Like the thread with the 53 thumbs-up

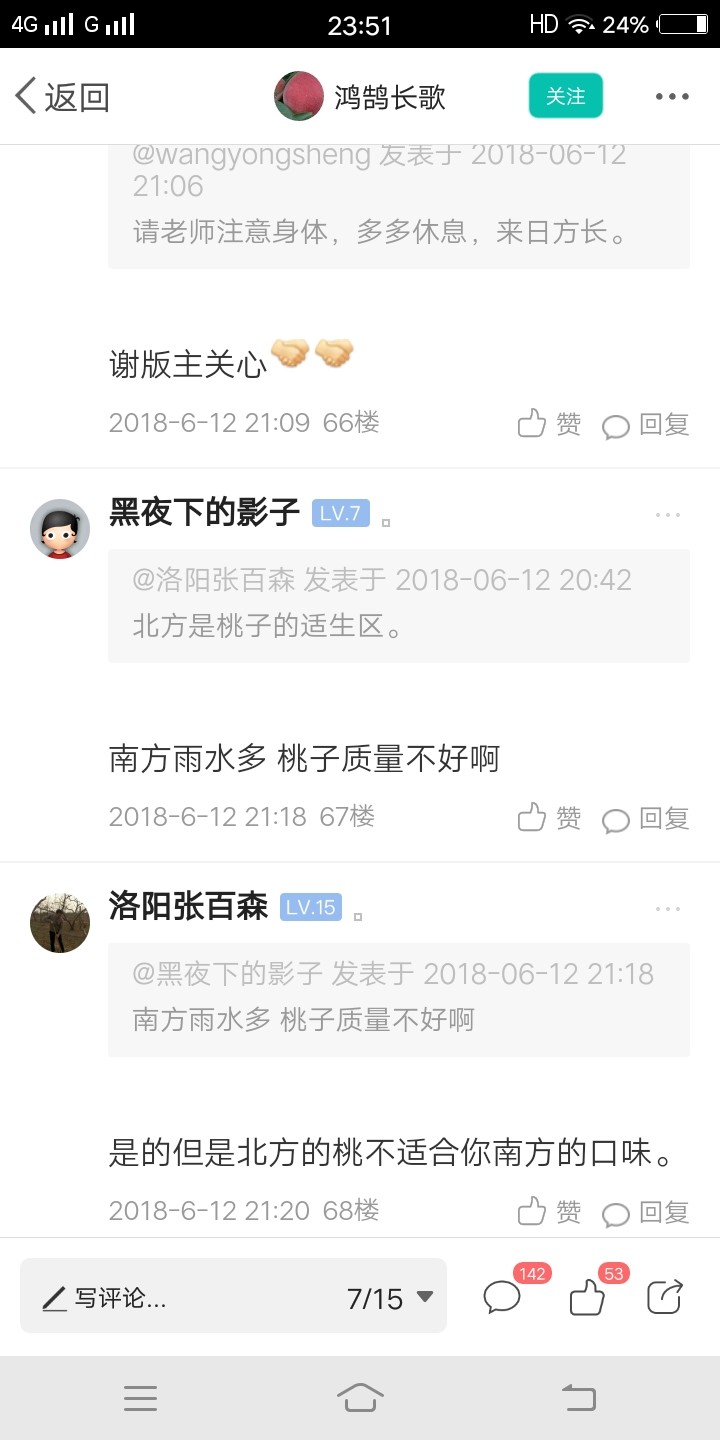[587, 1298]
